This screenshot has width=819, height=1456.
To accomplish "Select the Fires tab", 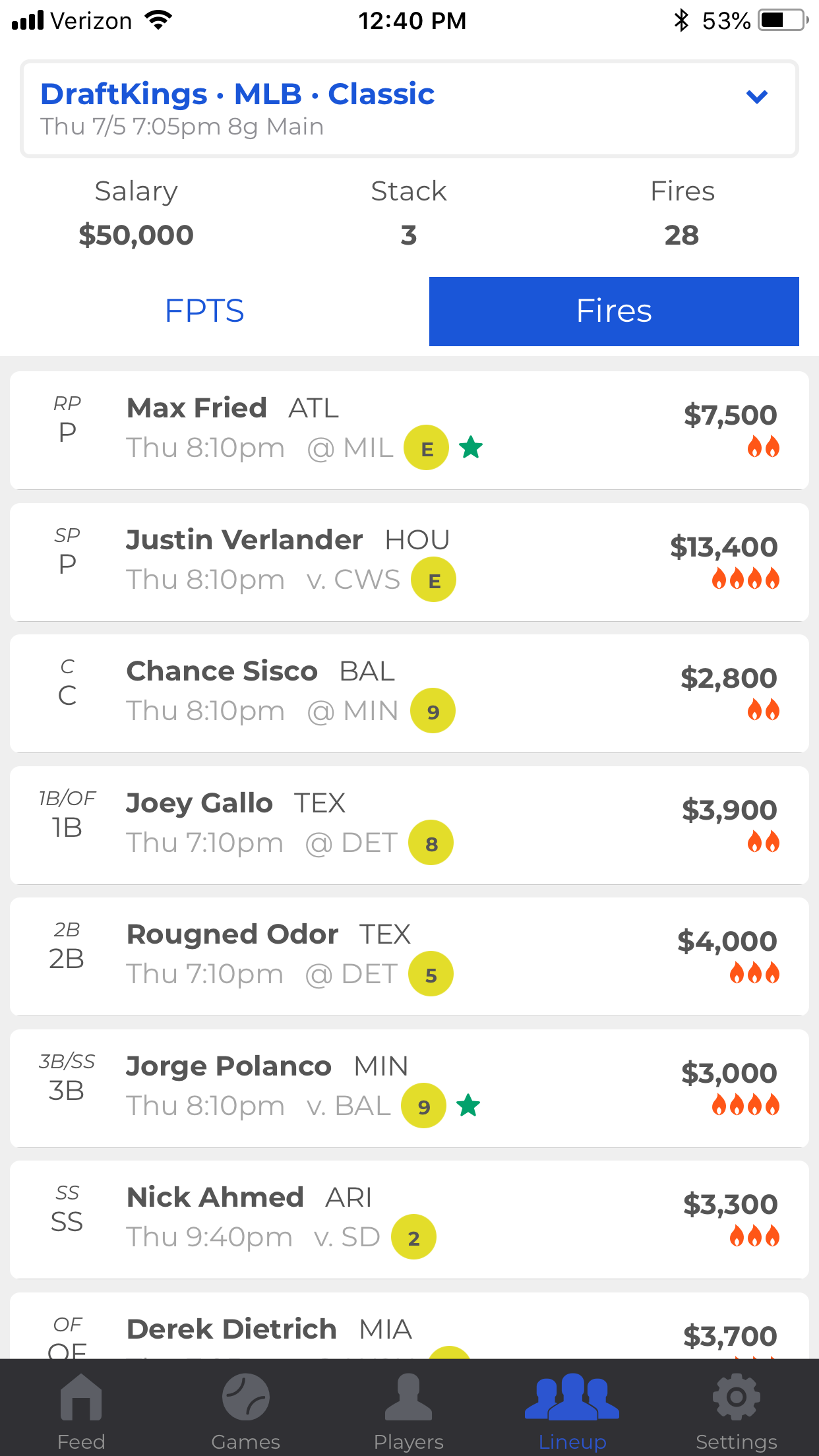I will (x=614, y=311).
